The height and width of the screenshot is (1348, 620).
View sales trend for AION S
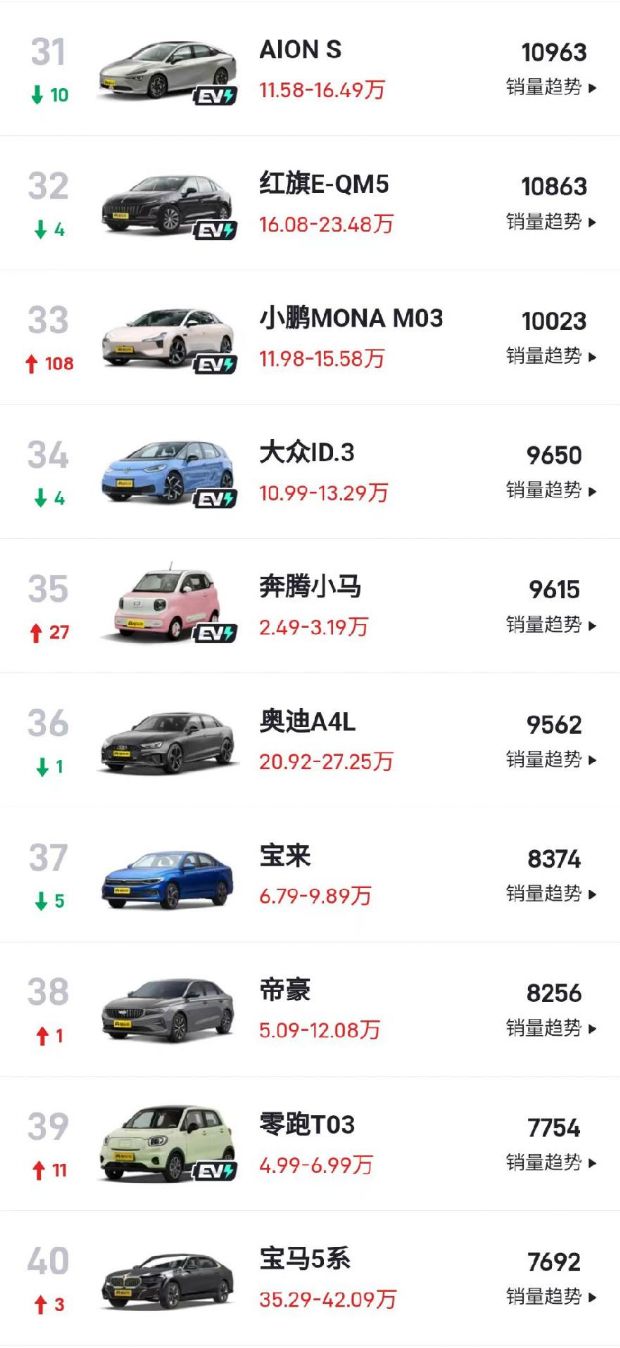pos(550,87)
